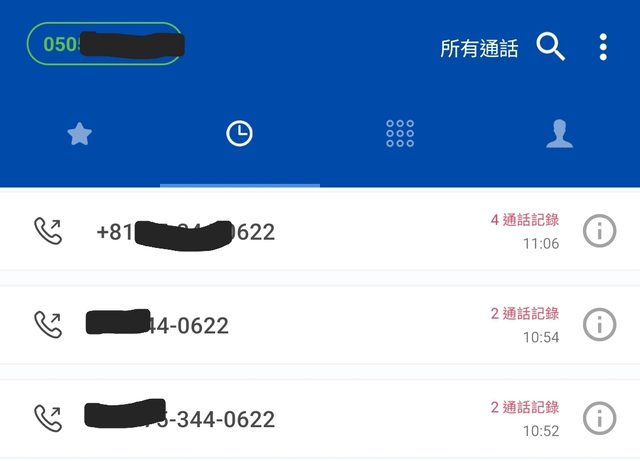
Task: View info for the 10:54 call
Action: point(599,324)
